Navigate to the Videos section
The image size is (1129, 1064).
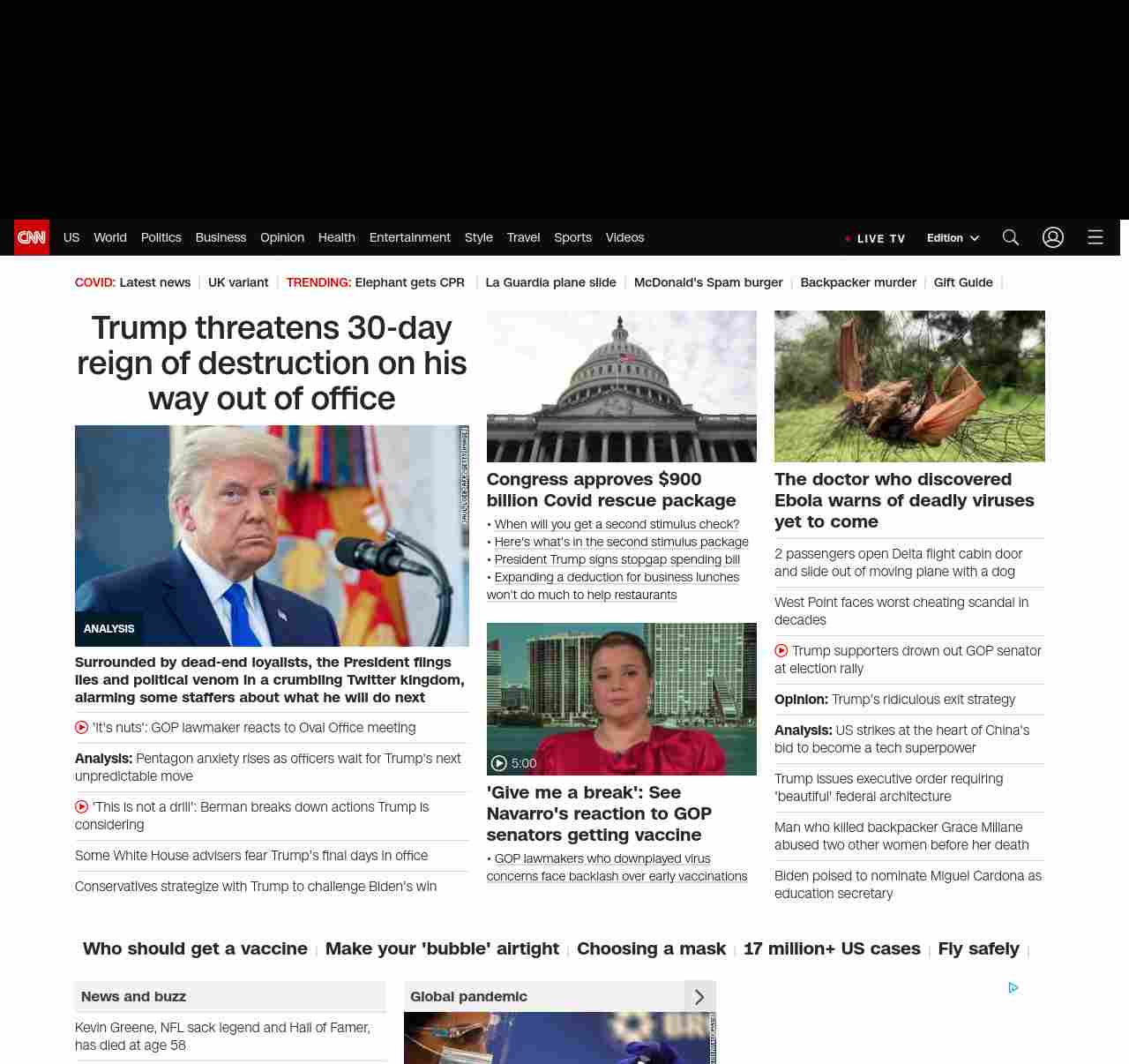(x=624, y=237)
